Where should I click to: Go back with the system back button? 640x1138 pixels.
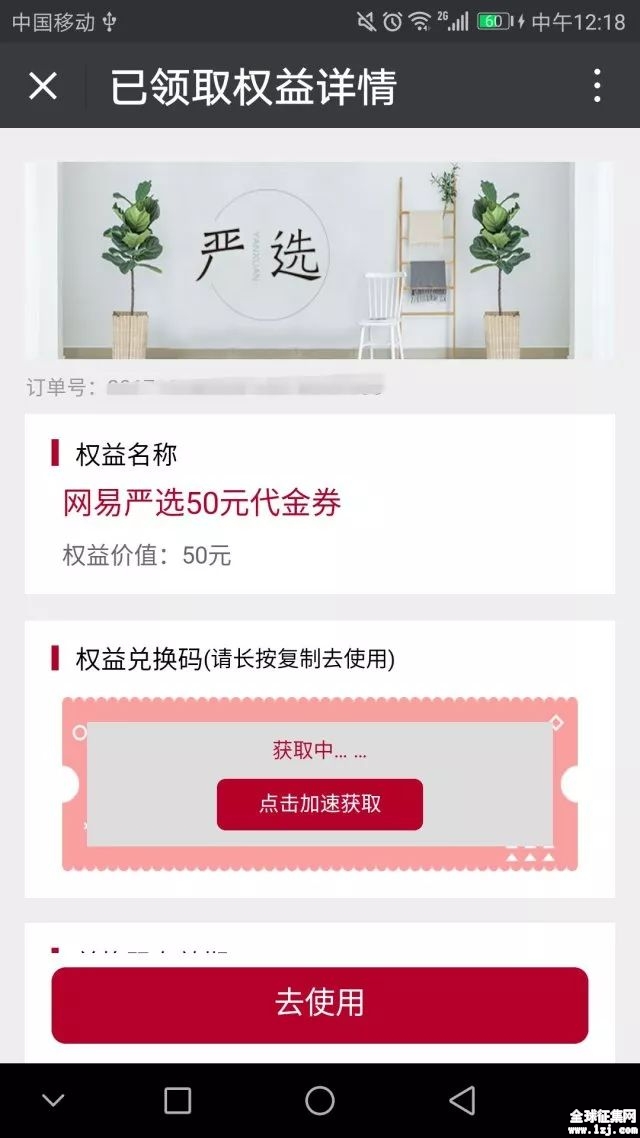tap(462, 1101)
